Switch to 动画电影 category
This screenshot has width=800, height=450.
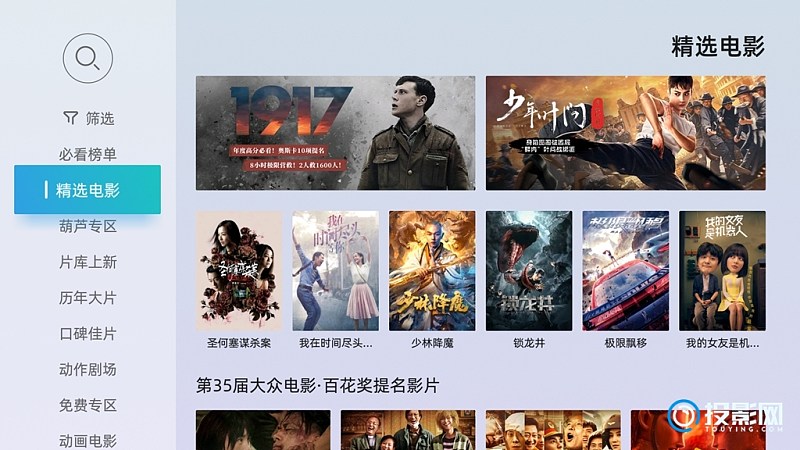pos(88,440)
